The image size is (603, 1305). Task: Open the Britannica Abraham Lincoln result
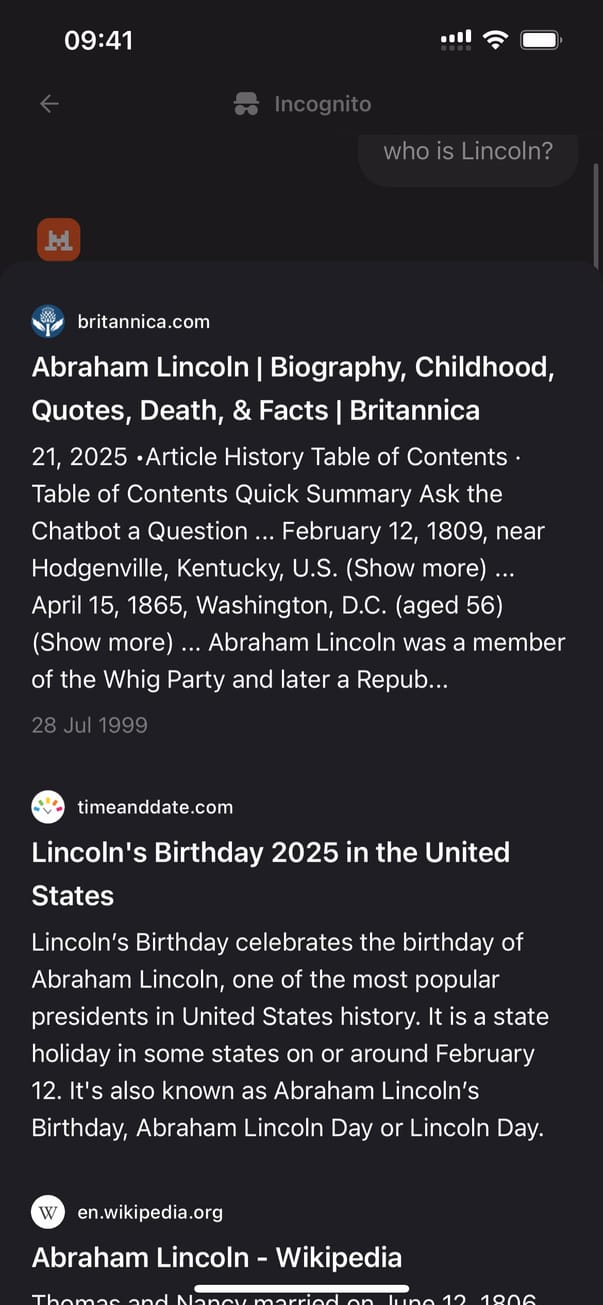(292, 388)
